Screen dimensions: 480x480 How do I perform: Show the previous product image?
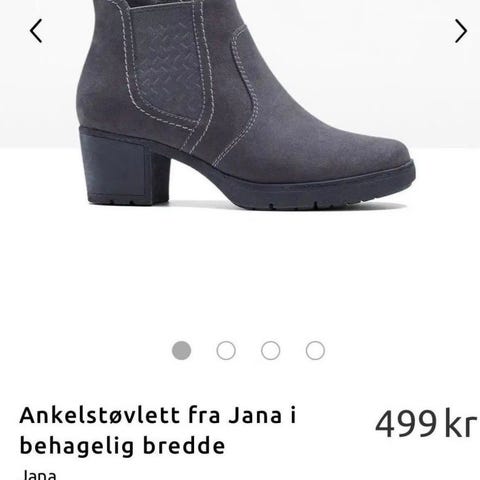pos(36,31)
